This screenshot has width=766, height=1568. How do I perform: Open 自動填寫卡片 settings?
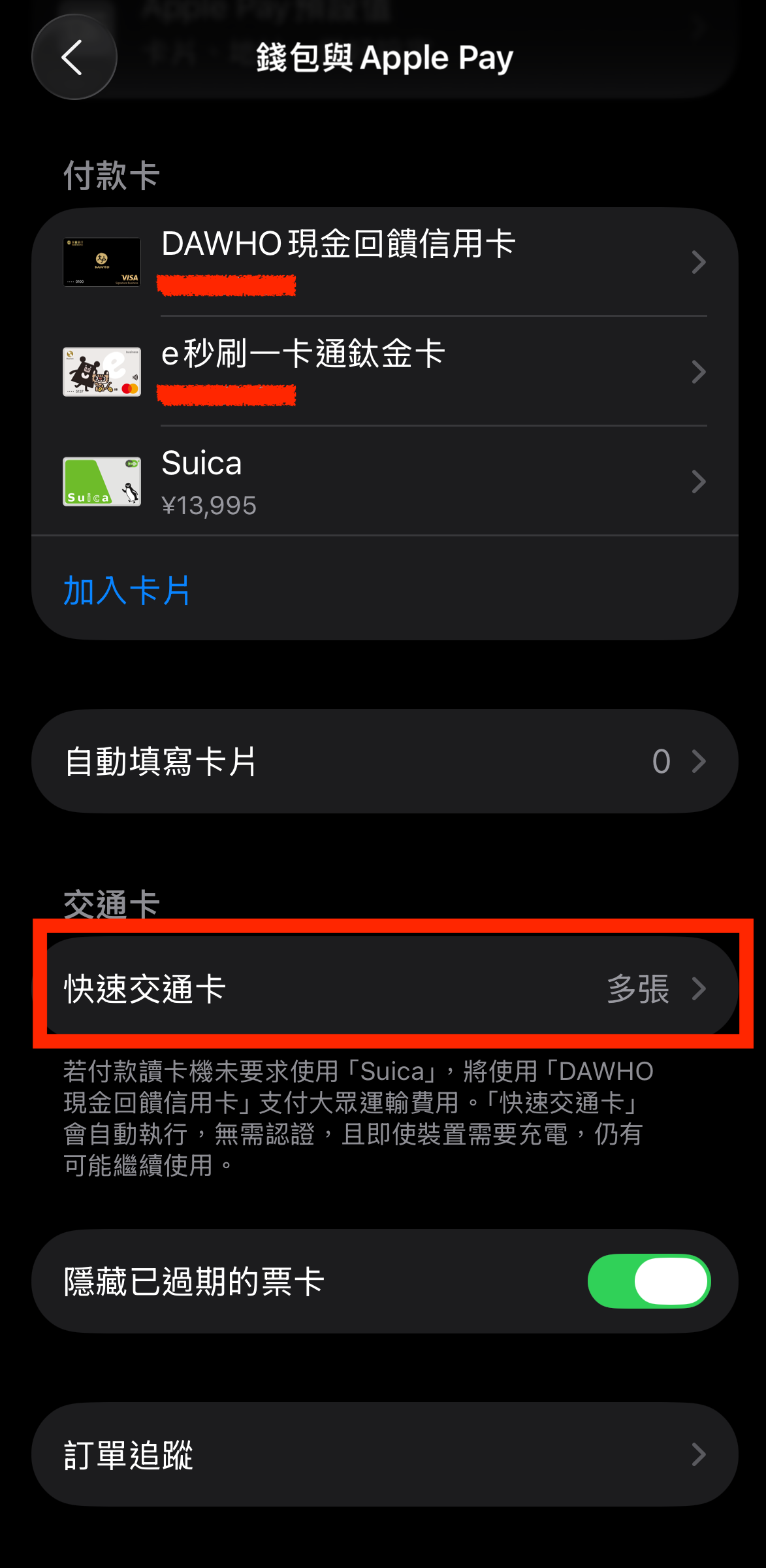coord(384,761)
